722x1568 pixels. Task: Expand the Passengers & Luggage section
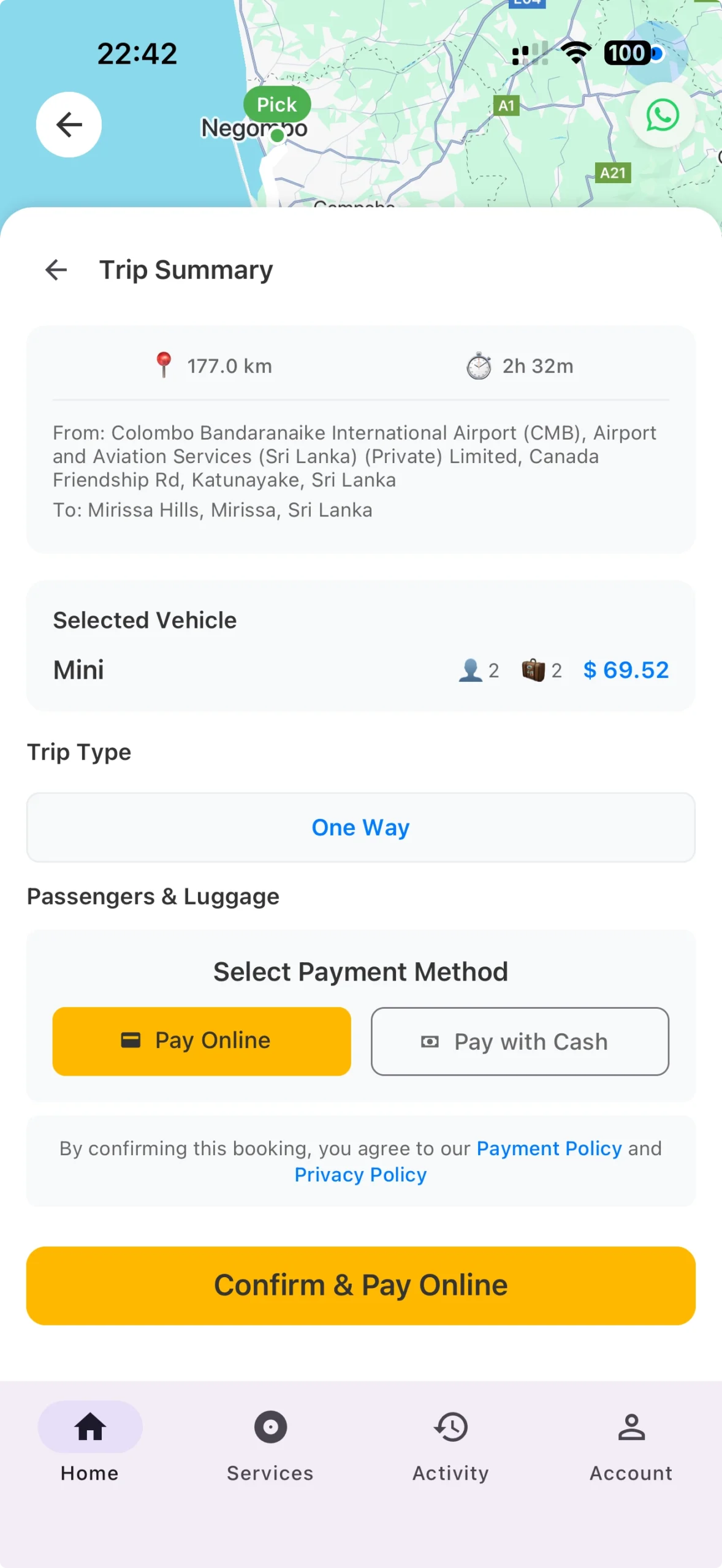[x=153, y=896]
